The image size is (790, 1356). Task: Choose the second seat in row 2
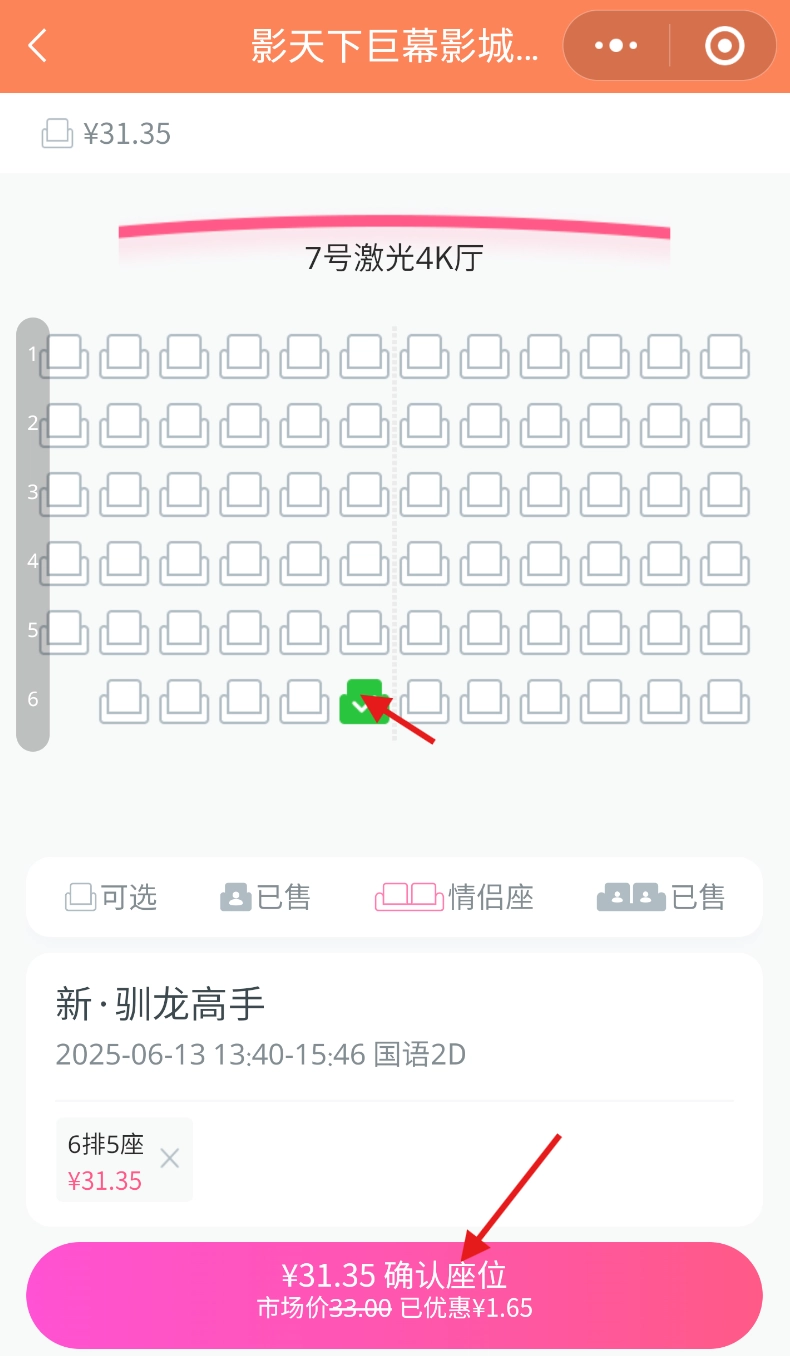click(124, 424)
